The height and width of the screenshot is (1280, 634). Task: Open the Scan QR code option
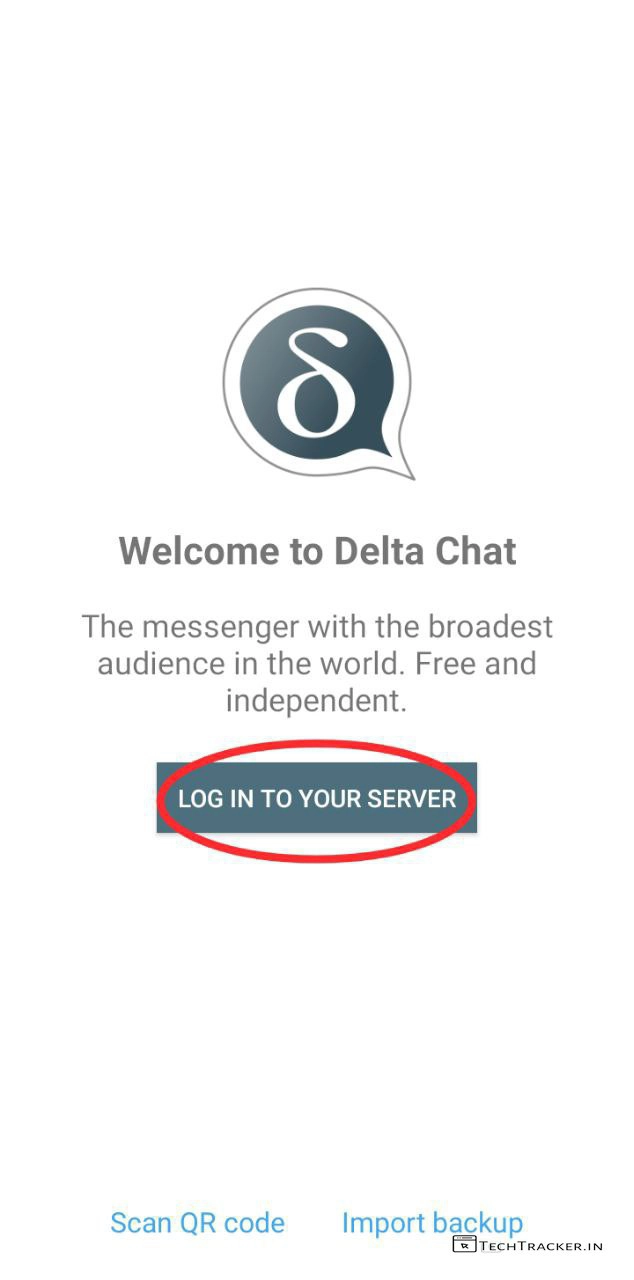(x=197, y=1222)
